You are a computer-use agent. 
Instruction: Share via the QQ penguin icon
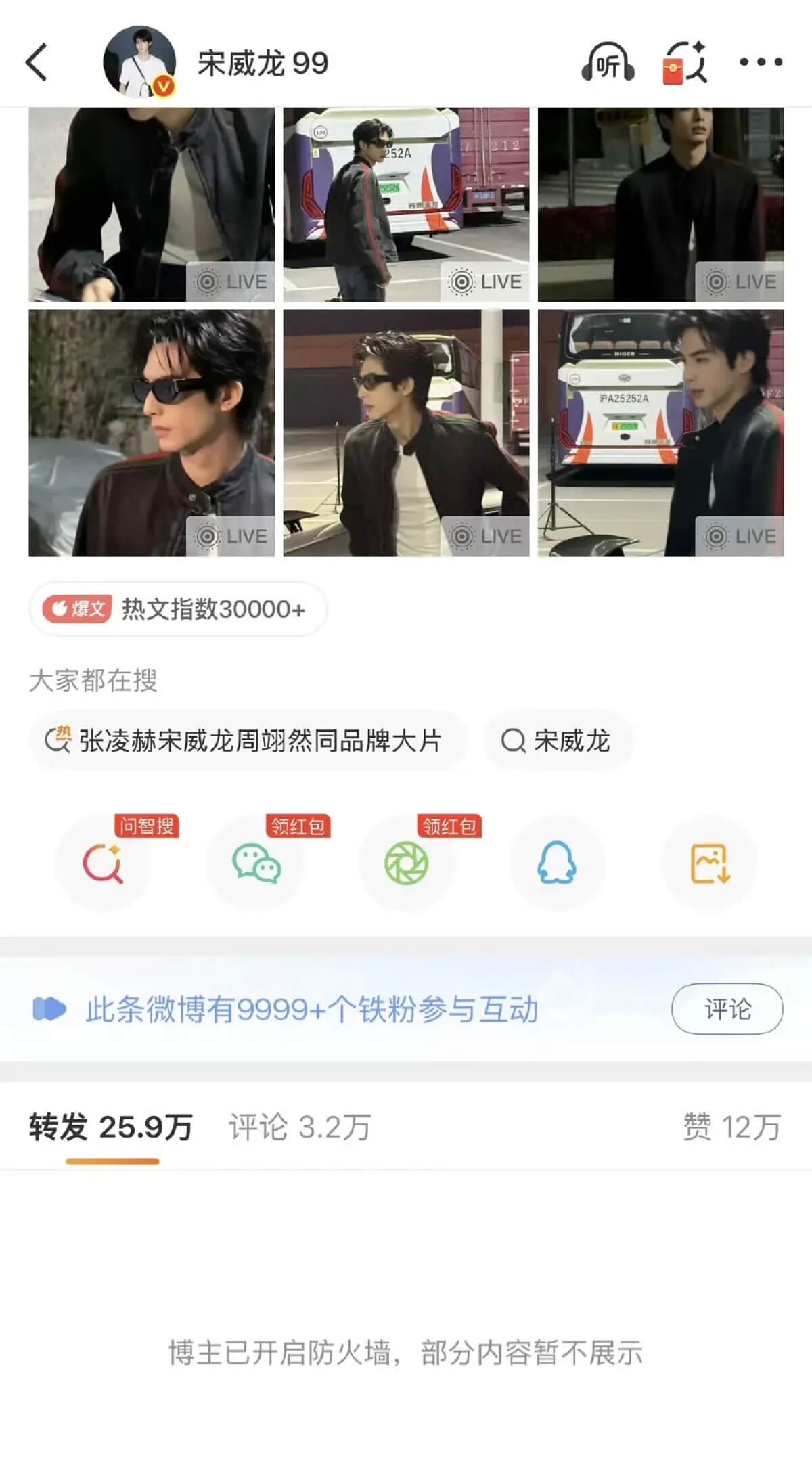click(556, 864)
